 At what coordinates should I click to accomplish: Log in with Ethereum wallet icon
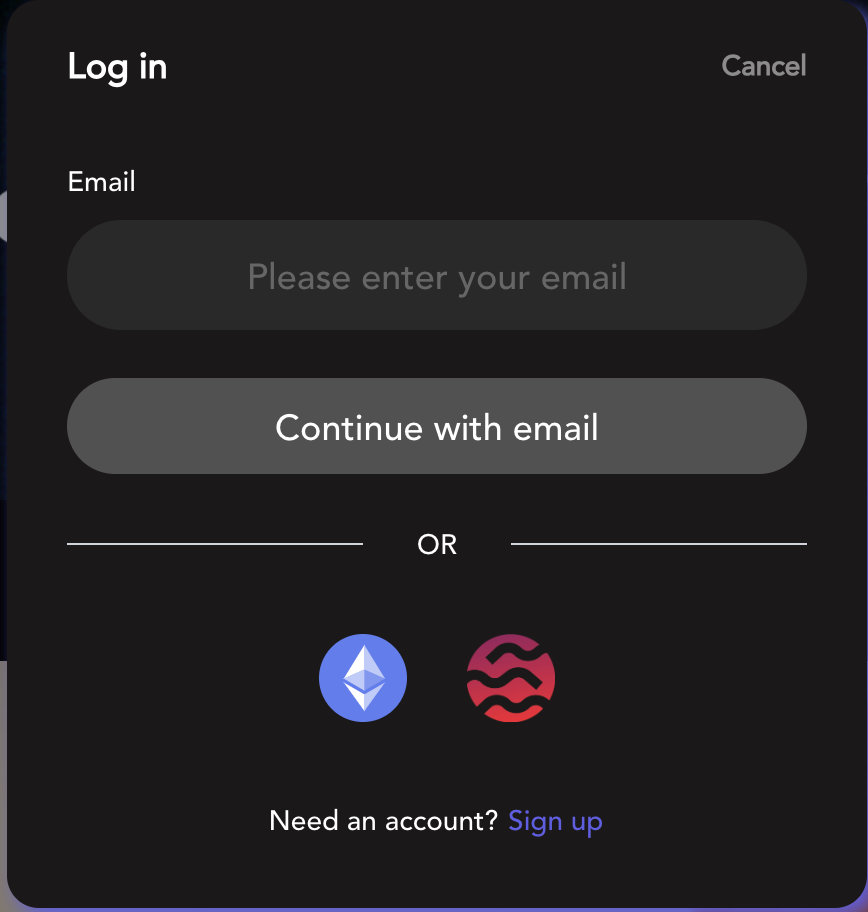coord(363,678)
